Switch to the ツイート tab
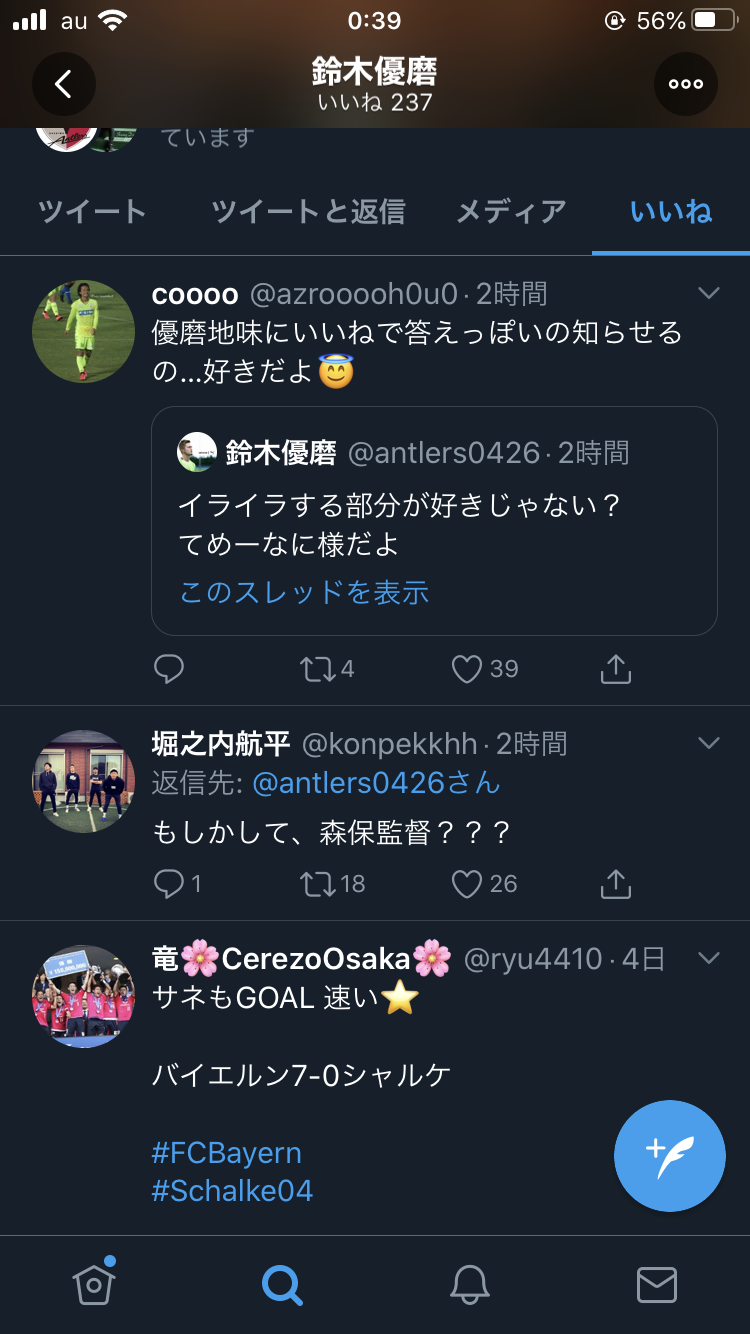This screenshot has height=1334, width=750. point(92,211)
